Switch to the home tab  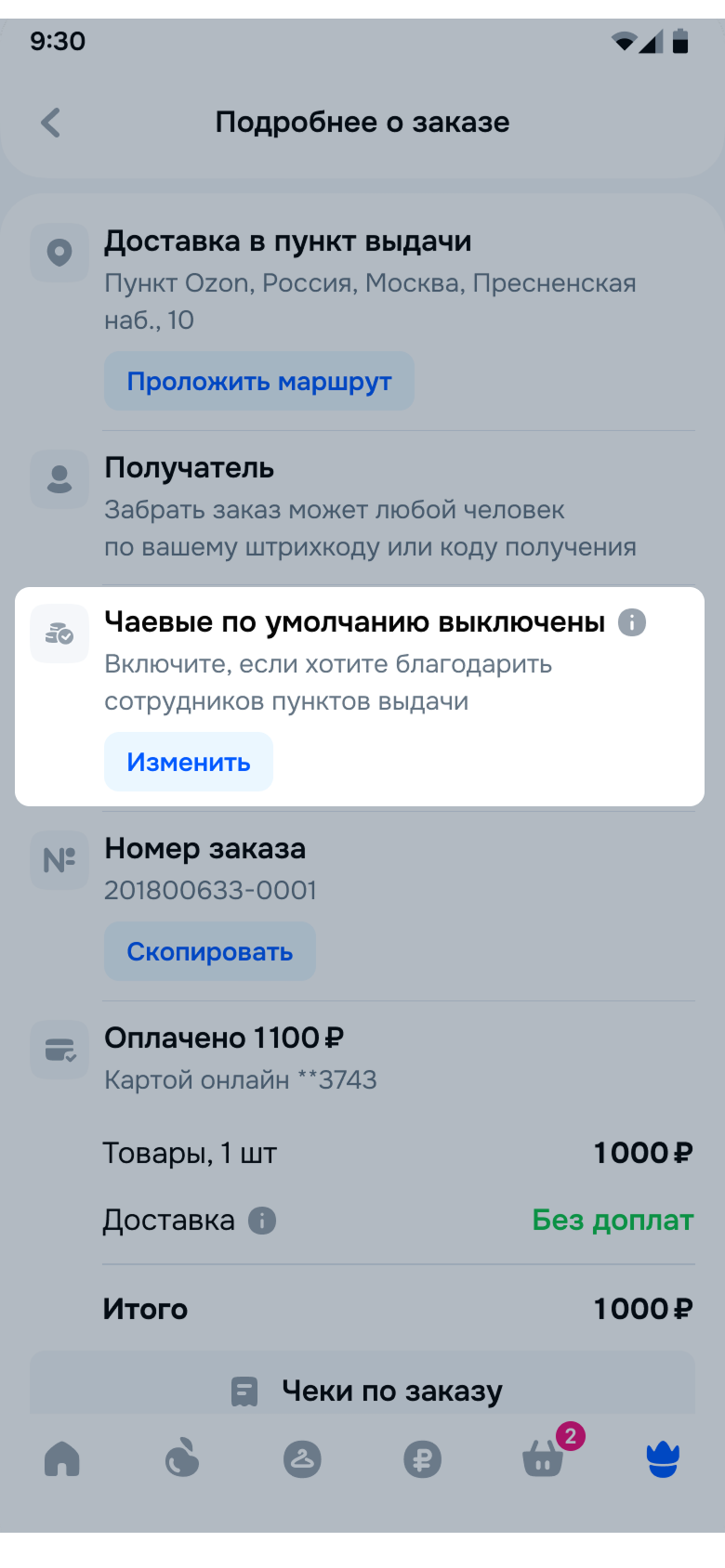coord(62,1459)
